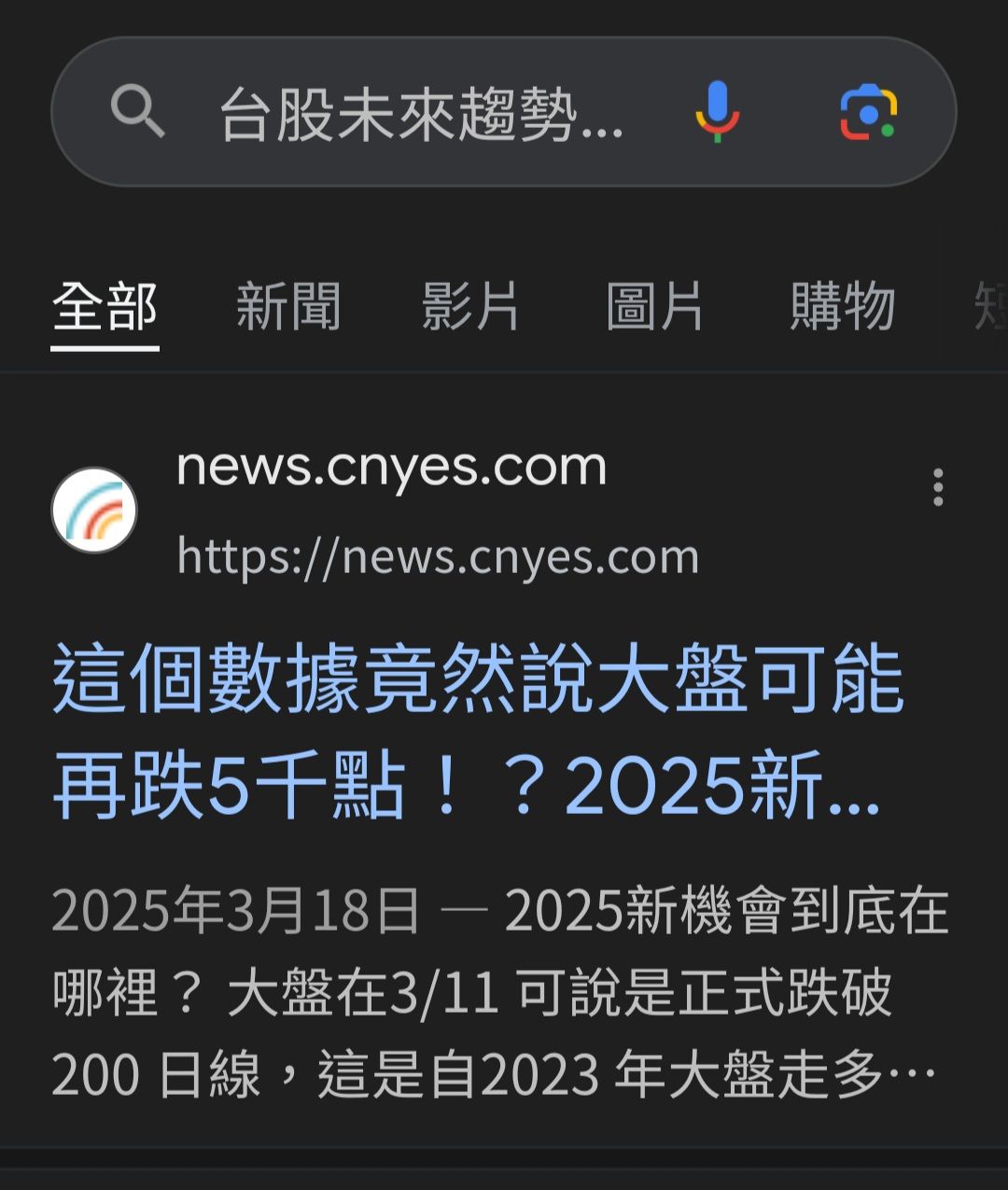
Task: Tap the search box with 台股未來趨勢
Action: click(420, 113)
